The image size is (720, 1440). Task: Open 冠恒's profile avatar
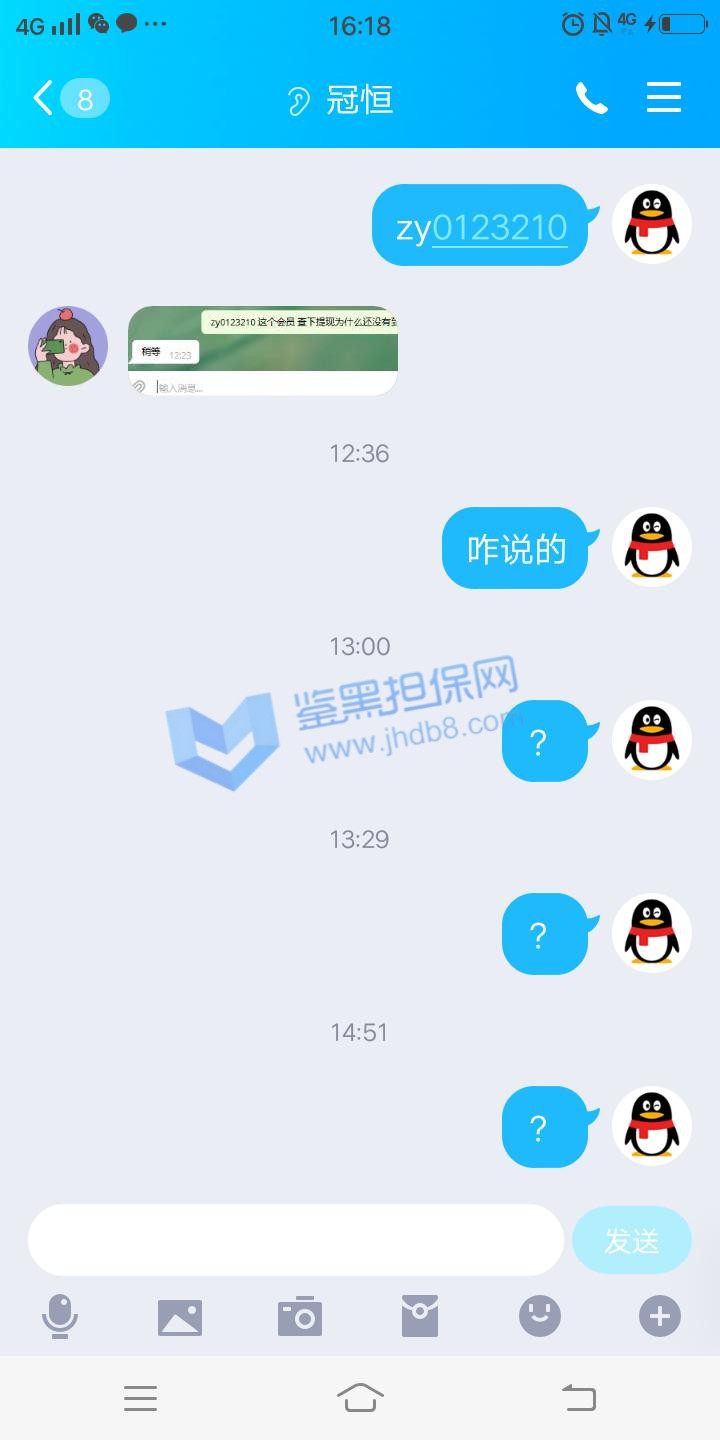click(68, 346)
